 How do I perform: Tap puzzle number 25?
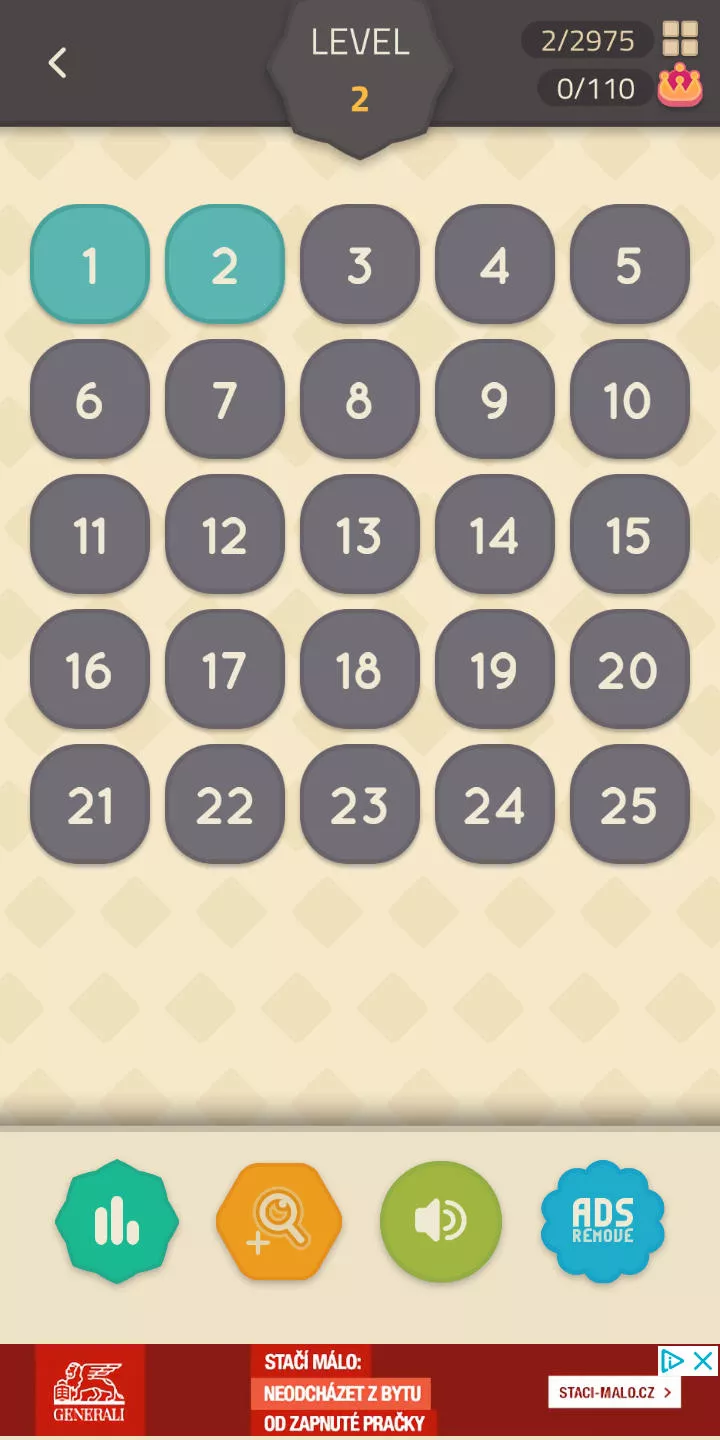click(630, 805)
